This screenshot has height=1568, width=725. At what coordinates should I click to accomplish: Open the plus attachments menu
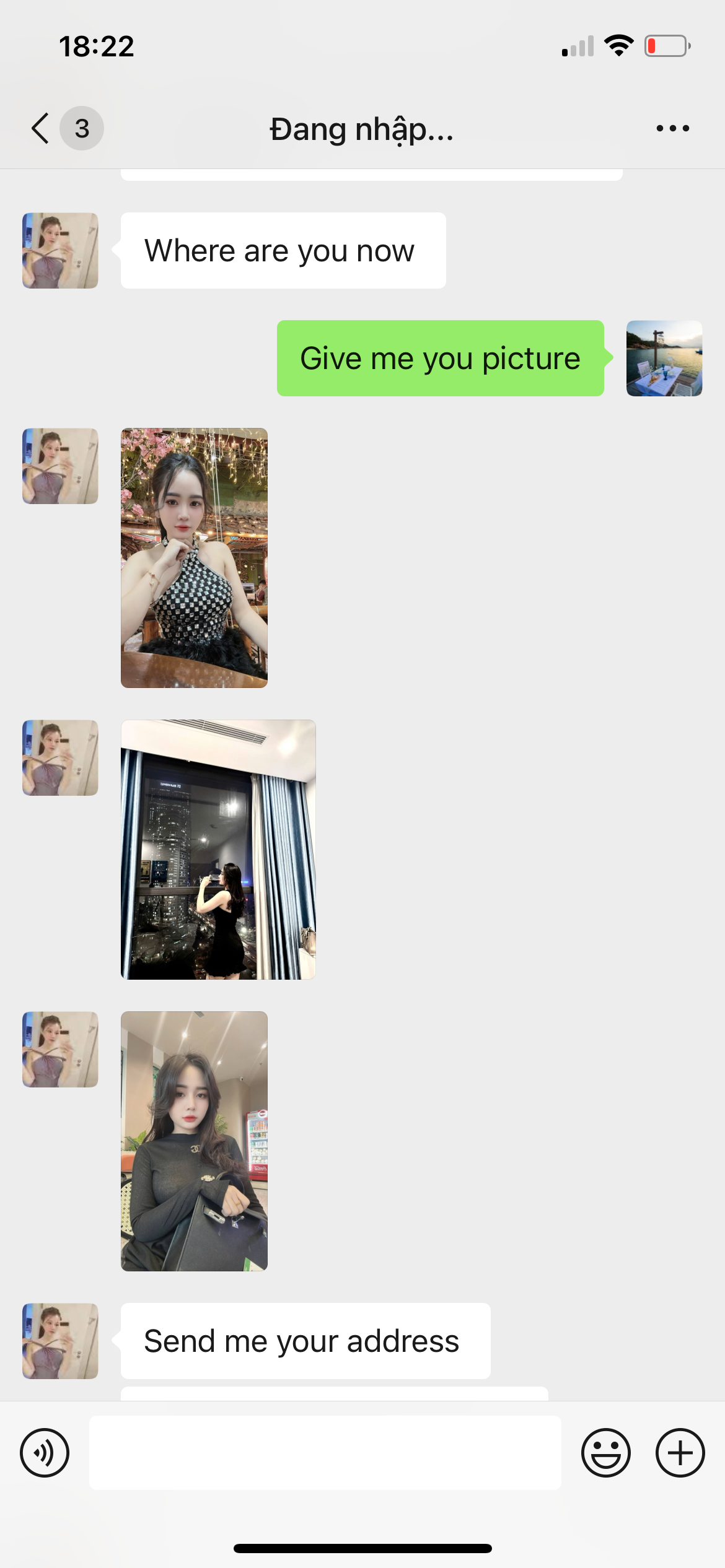680,1452
